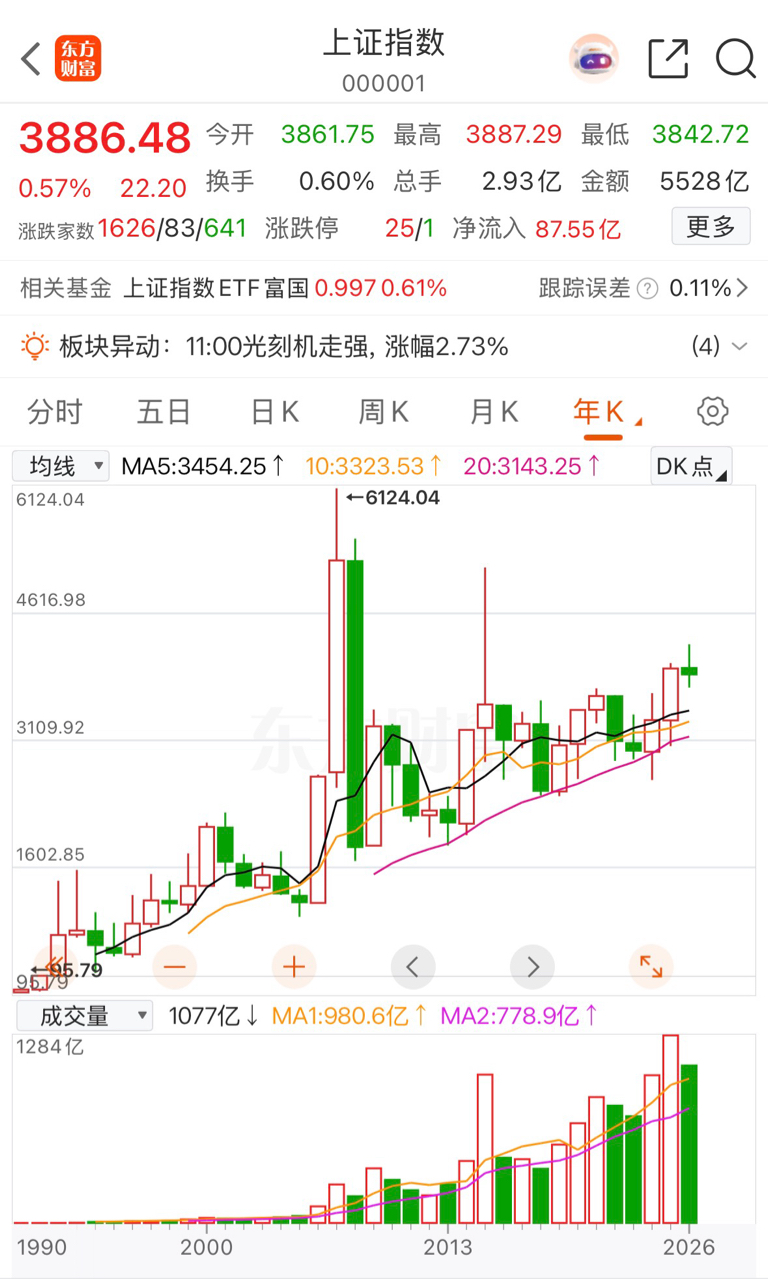
Task: Open the 年K period dropdown
Action: pos(606,412)
